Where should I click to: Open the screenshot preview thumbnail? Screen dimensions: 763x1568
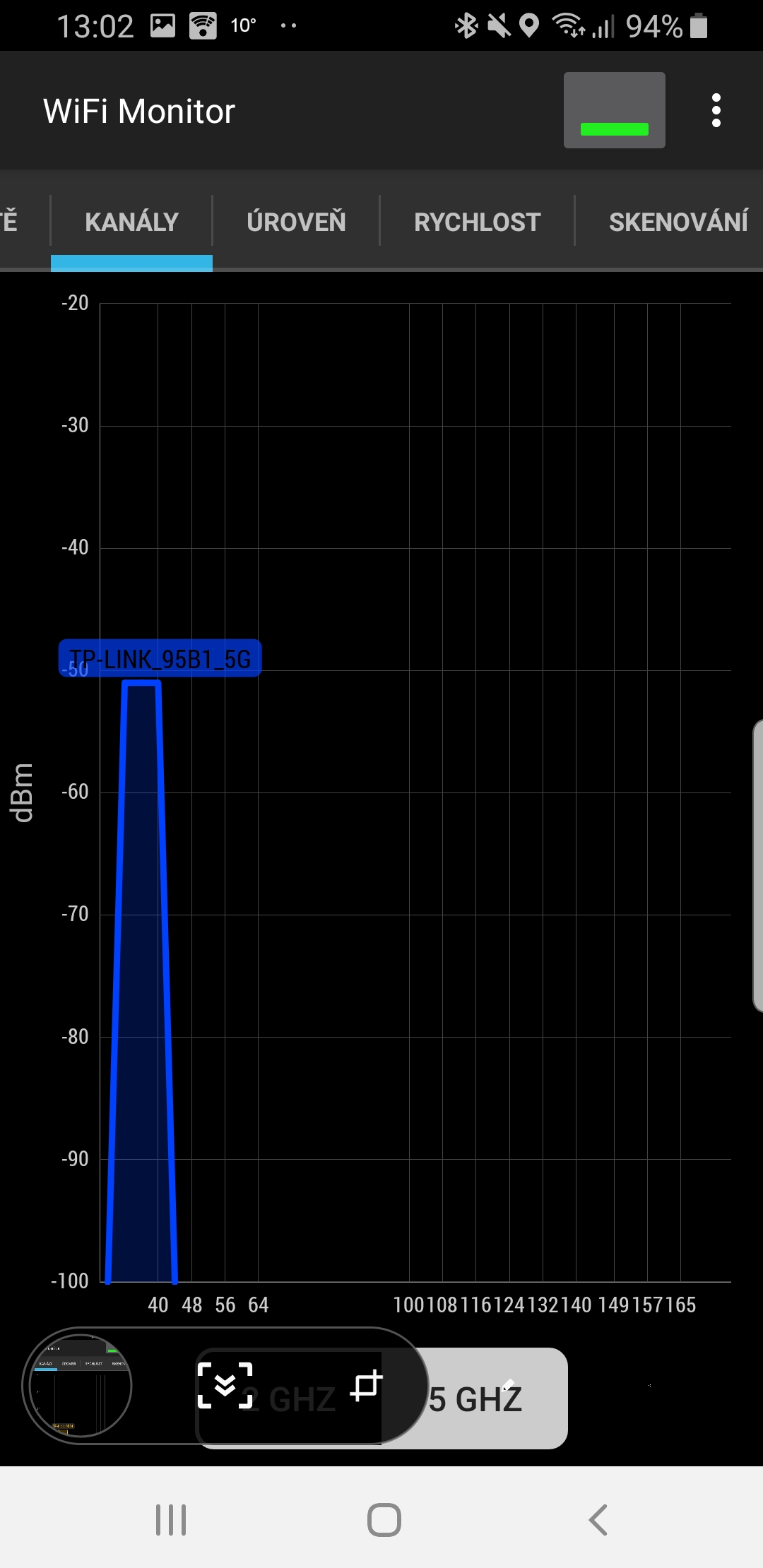pos(78,1386)
